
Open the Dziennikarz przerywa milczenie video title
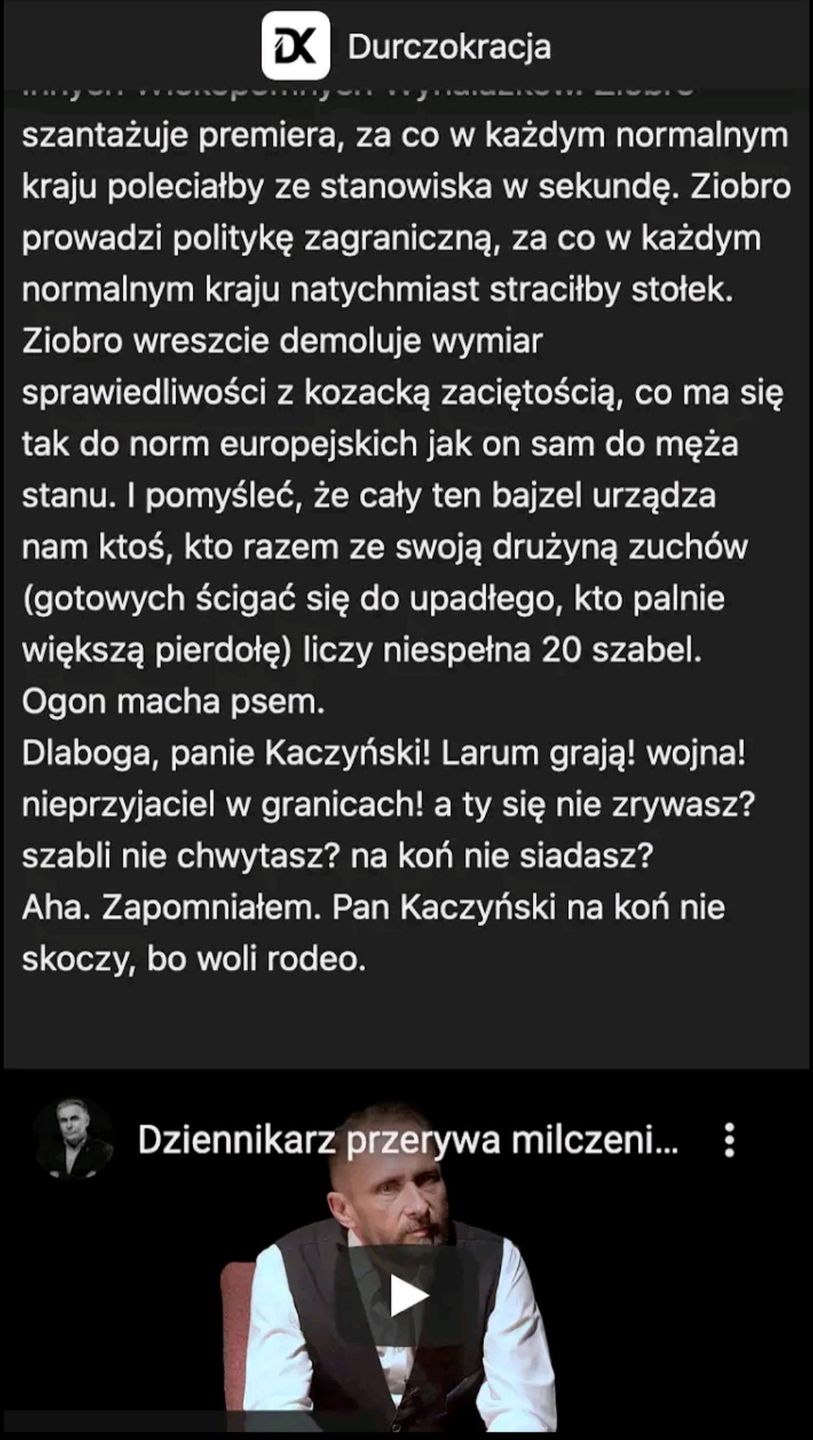pos(408,1140)
